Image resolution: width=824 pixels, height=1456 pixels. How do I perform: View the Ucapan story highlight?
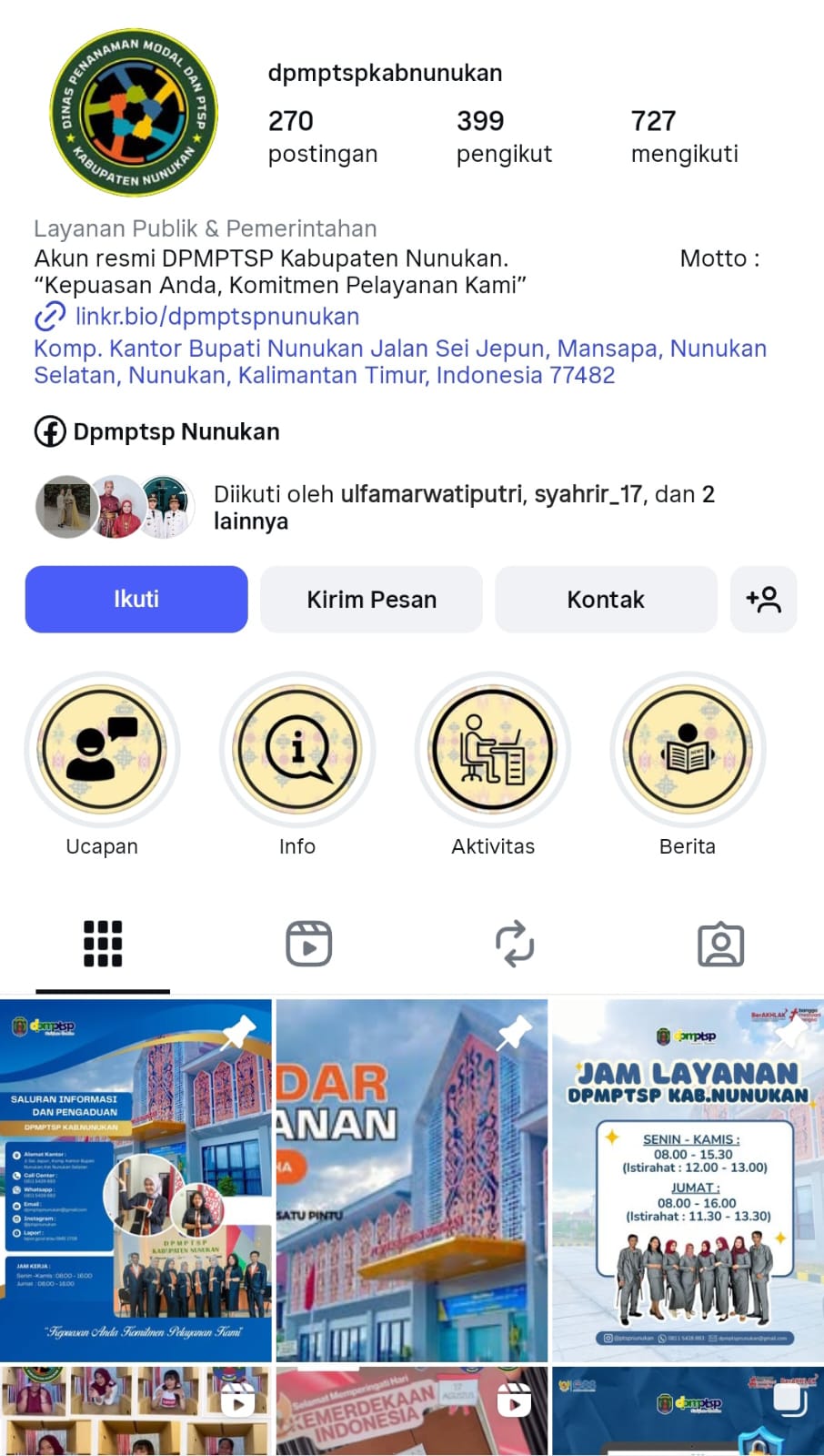(x=102, y=749)
